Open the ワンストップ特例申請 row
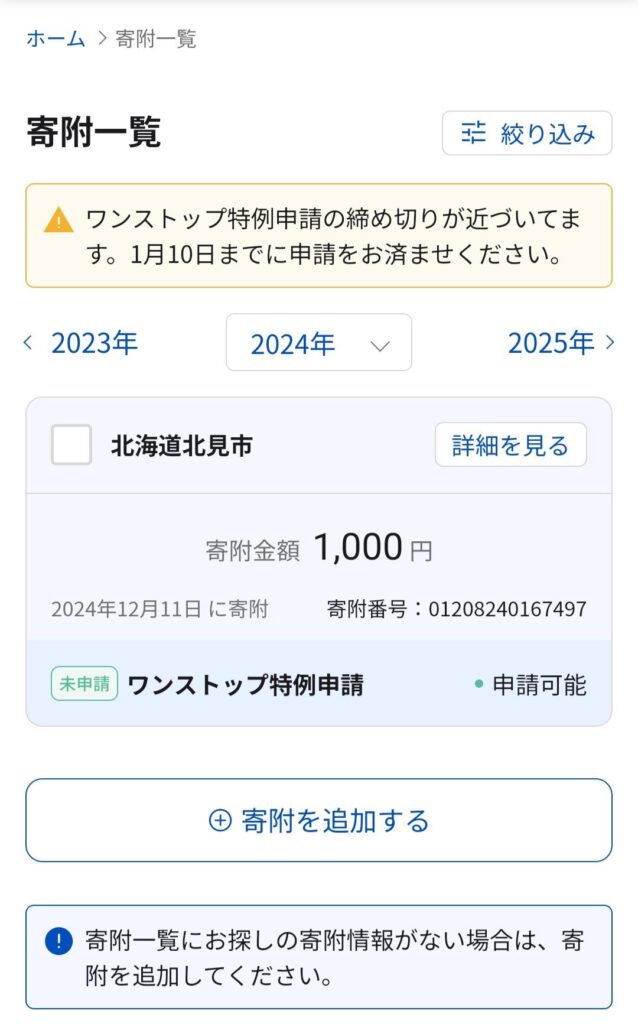This screenshot has height=1024, width=638. (x=318, y=685)
